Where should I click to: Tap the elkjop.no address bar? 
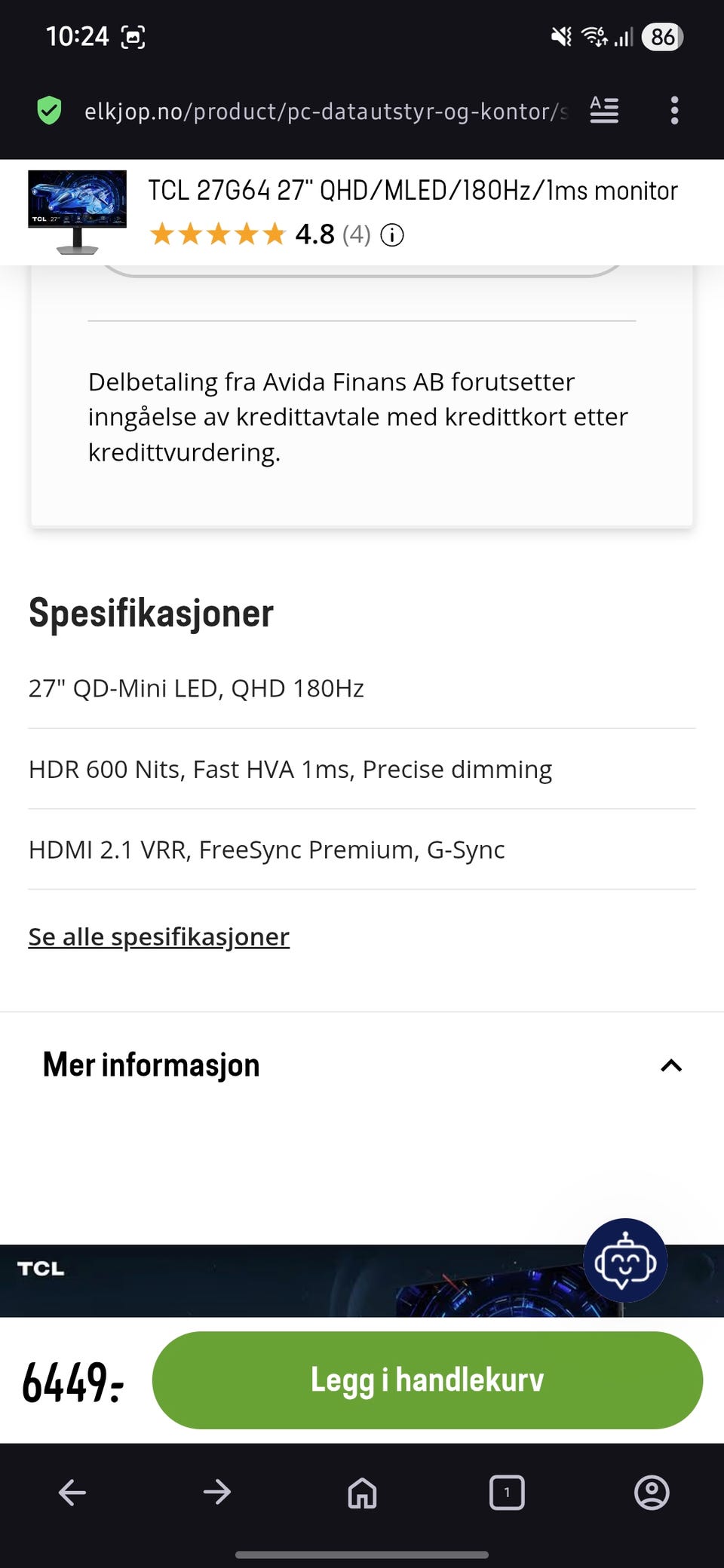317,111
